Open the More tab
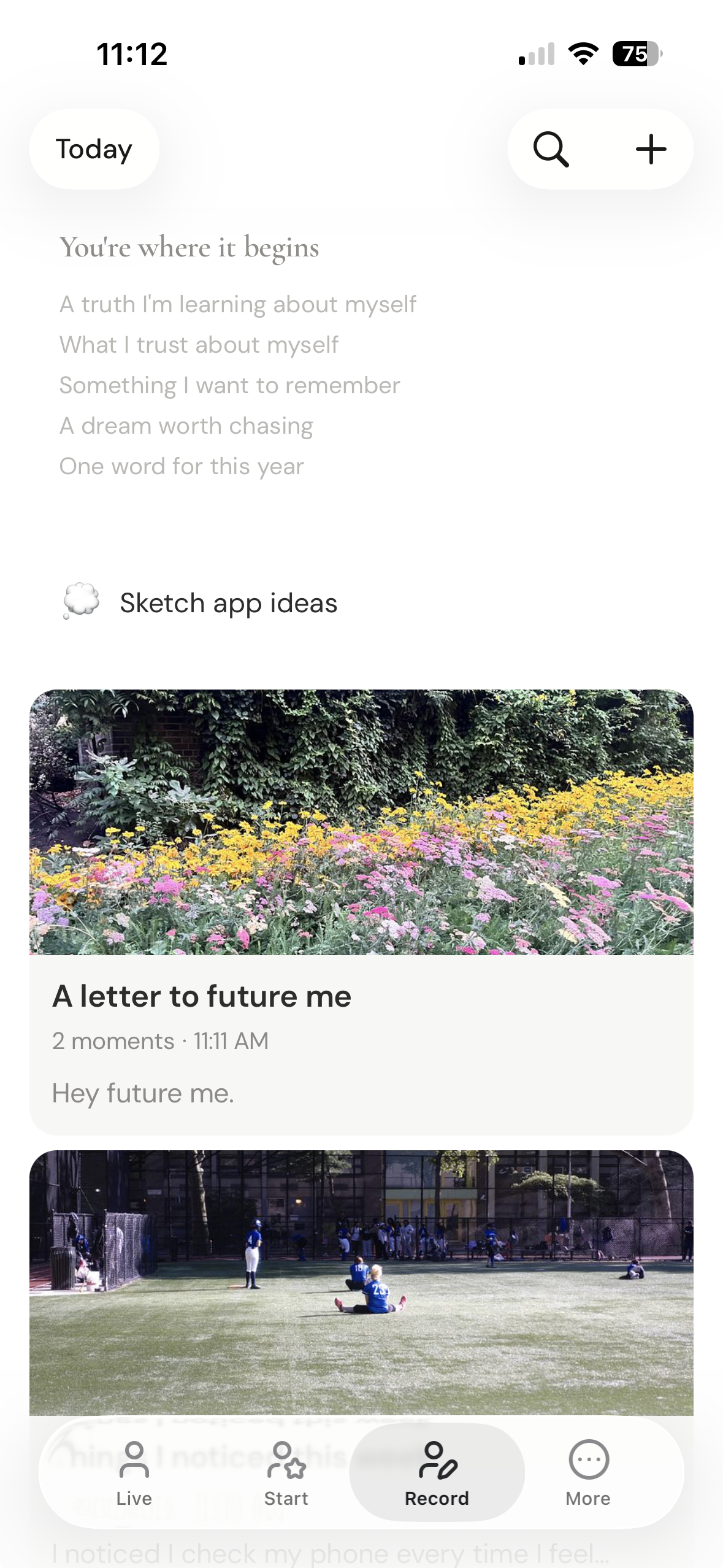 click(588, 1474)
